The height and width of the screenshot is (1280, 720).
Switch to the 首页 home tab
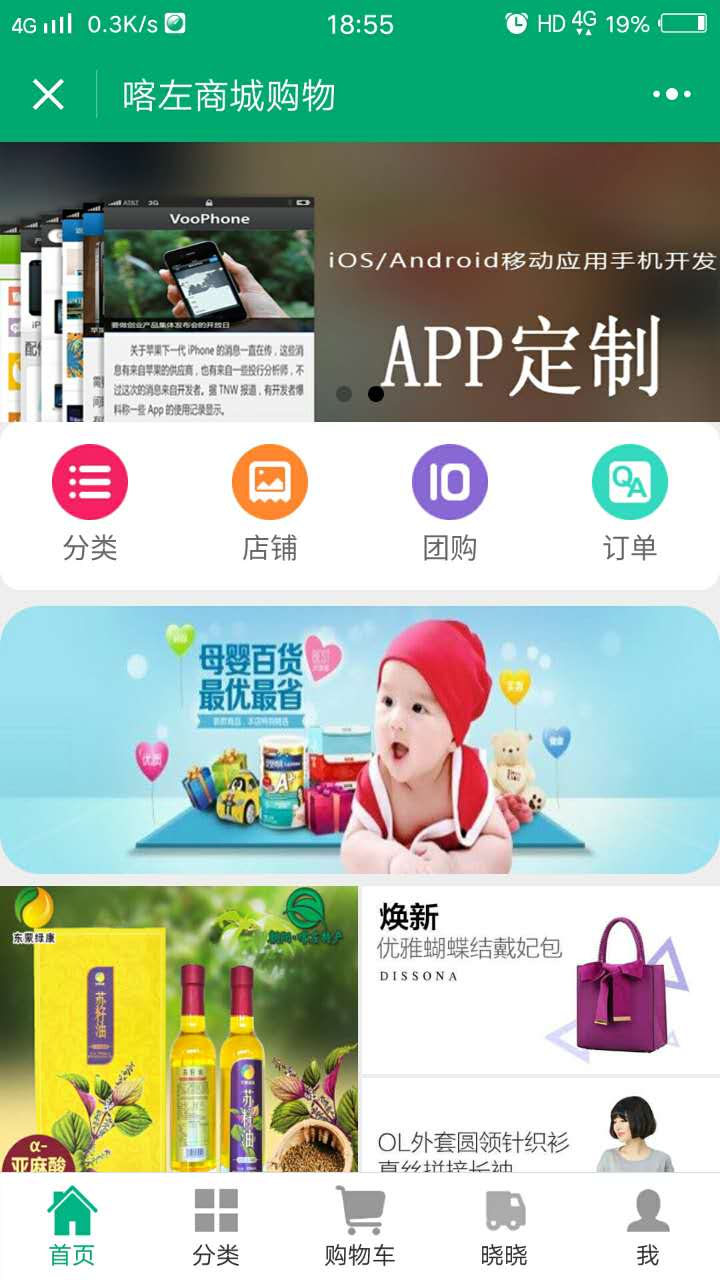[72, 1226]
